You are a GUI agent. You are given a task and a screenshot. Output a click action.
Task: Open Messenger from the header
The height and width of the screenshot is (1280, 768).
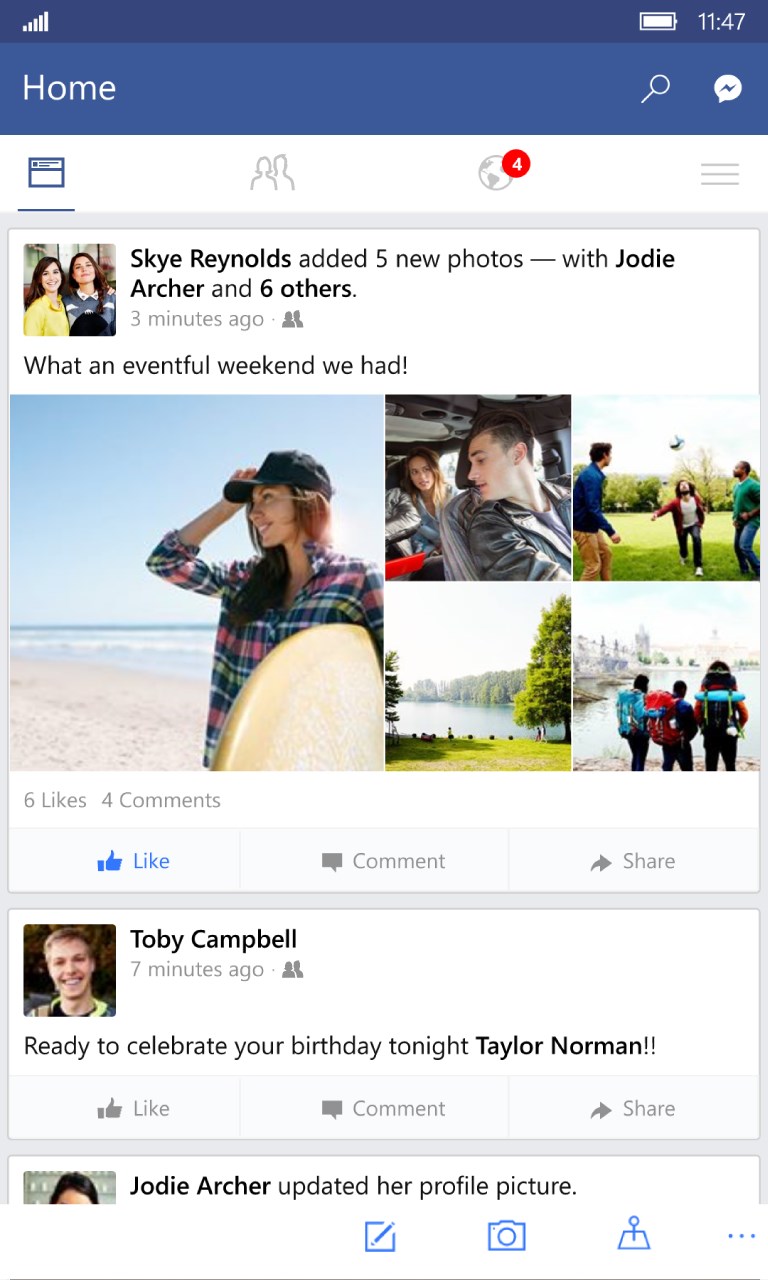(728, 89)
